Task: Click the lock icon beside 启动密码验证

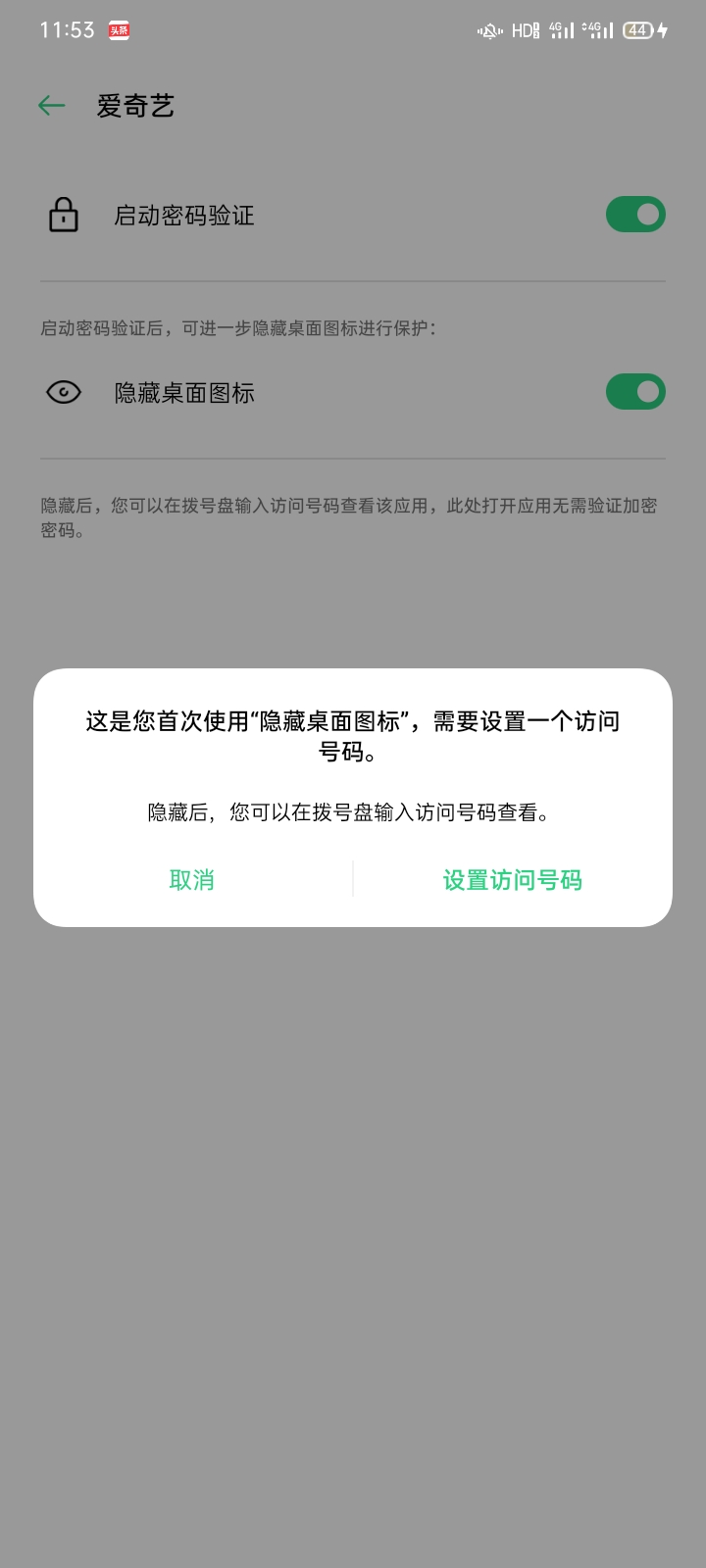Action: 64,215
